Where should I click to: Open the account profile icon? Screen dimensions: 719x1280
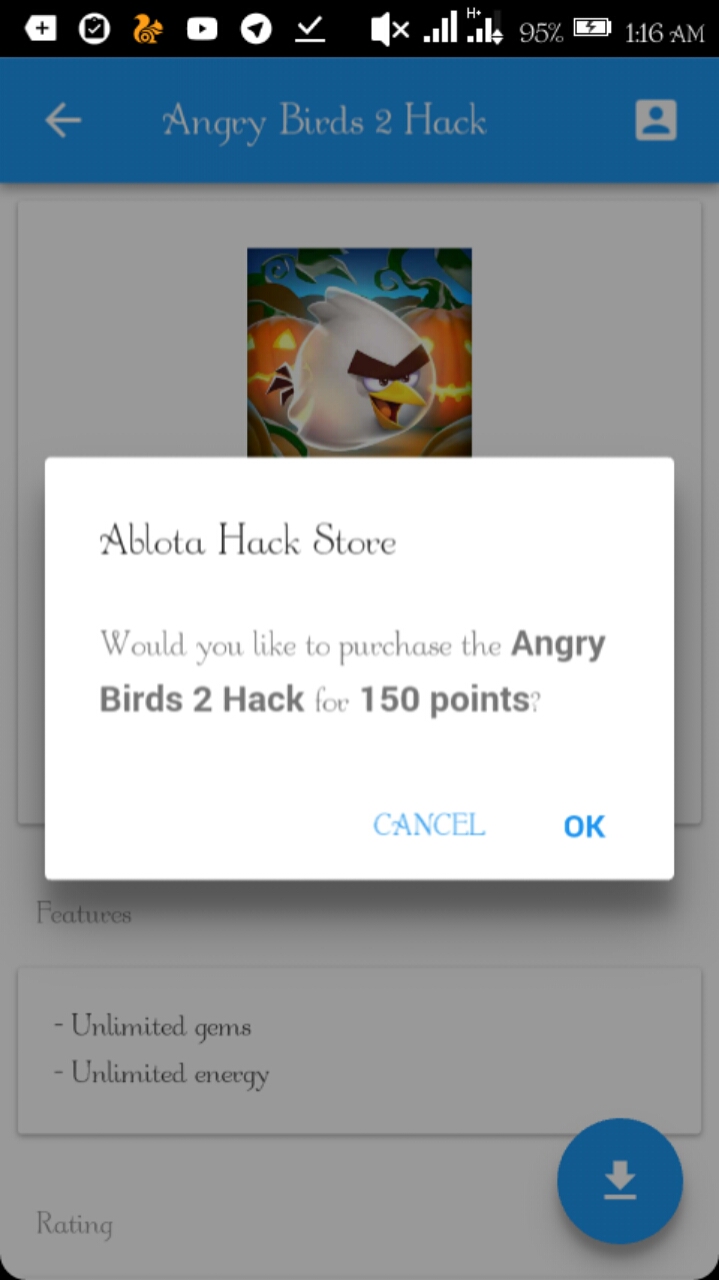click(x=656, y=121)
